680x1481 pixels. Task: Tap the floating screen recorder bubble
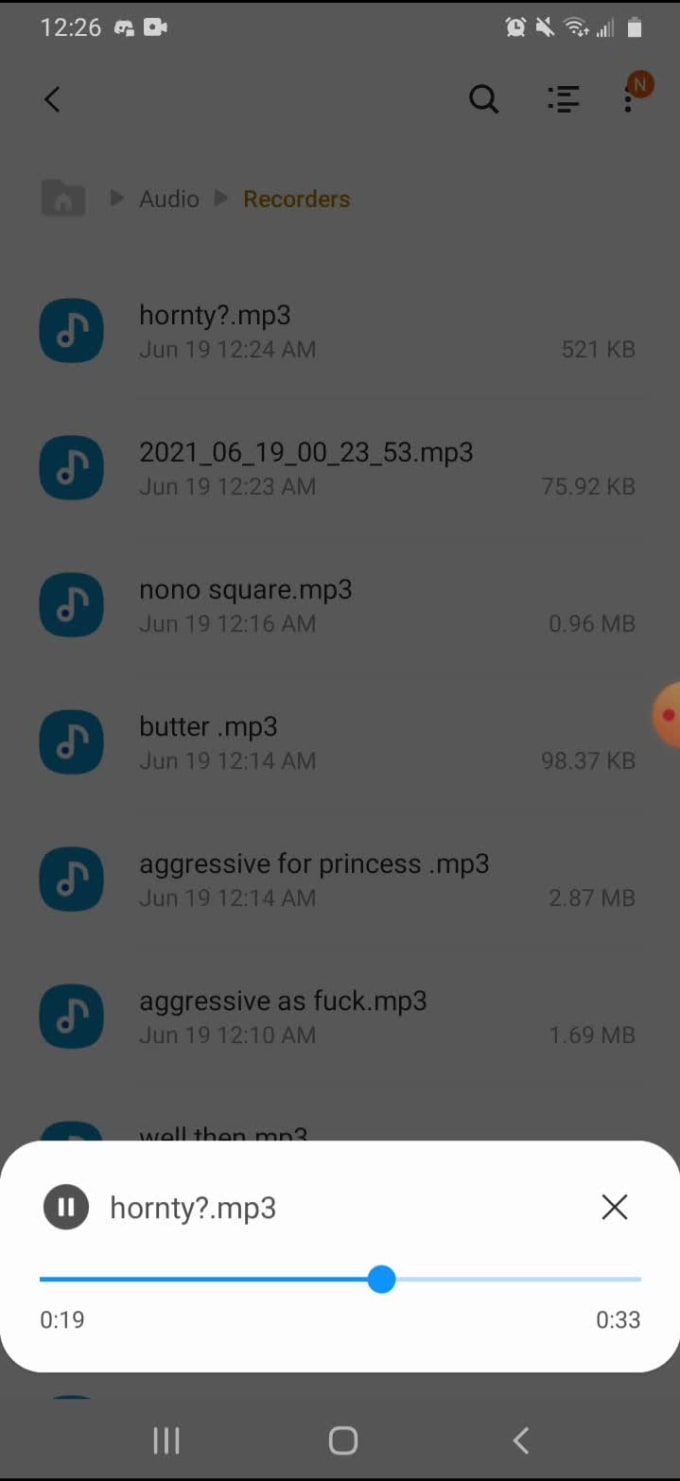coord(667,715)
